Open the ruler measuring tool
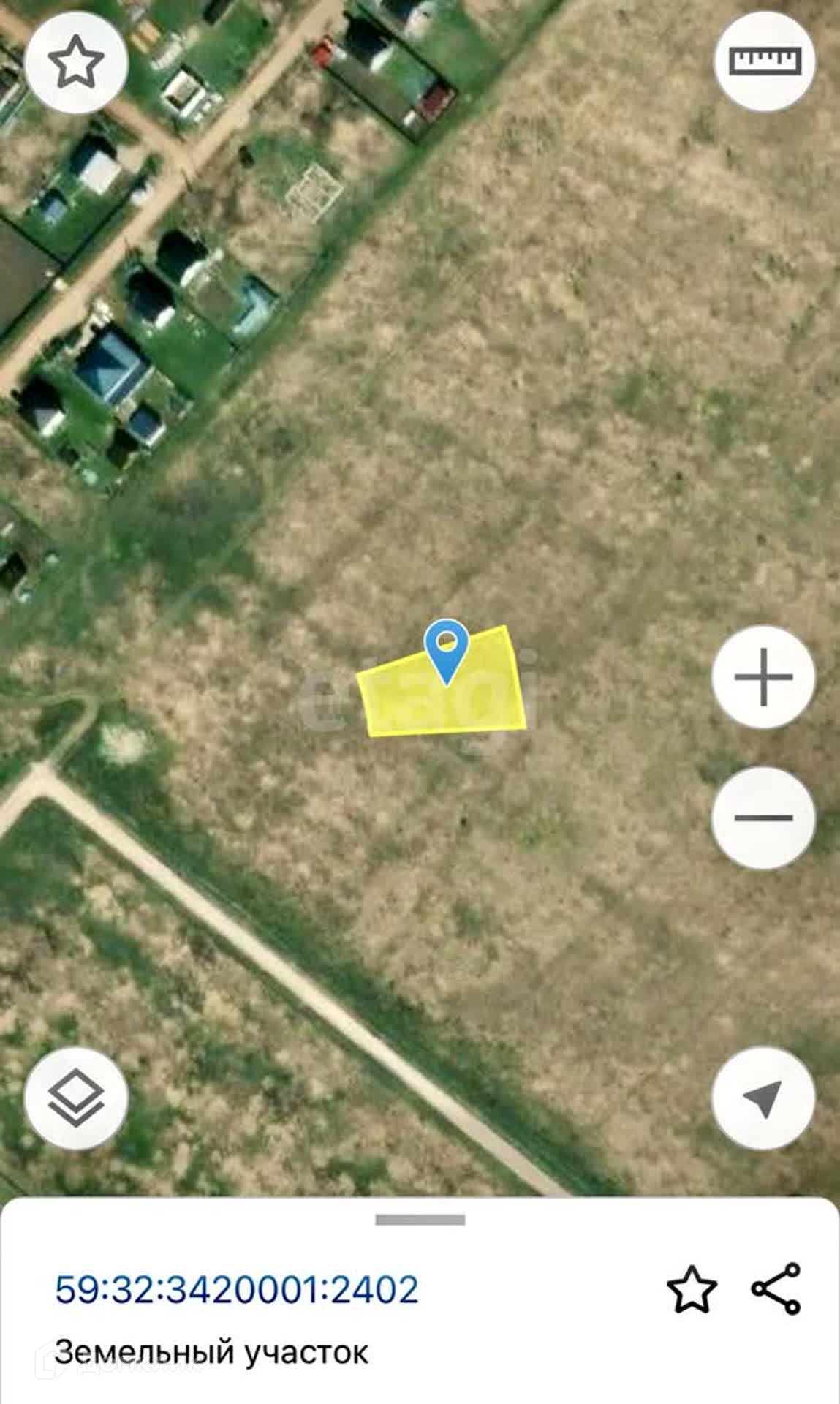Image resolution: width=840 pixels, height=1404 pixels. (764, 61)
